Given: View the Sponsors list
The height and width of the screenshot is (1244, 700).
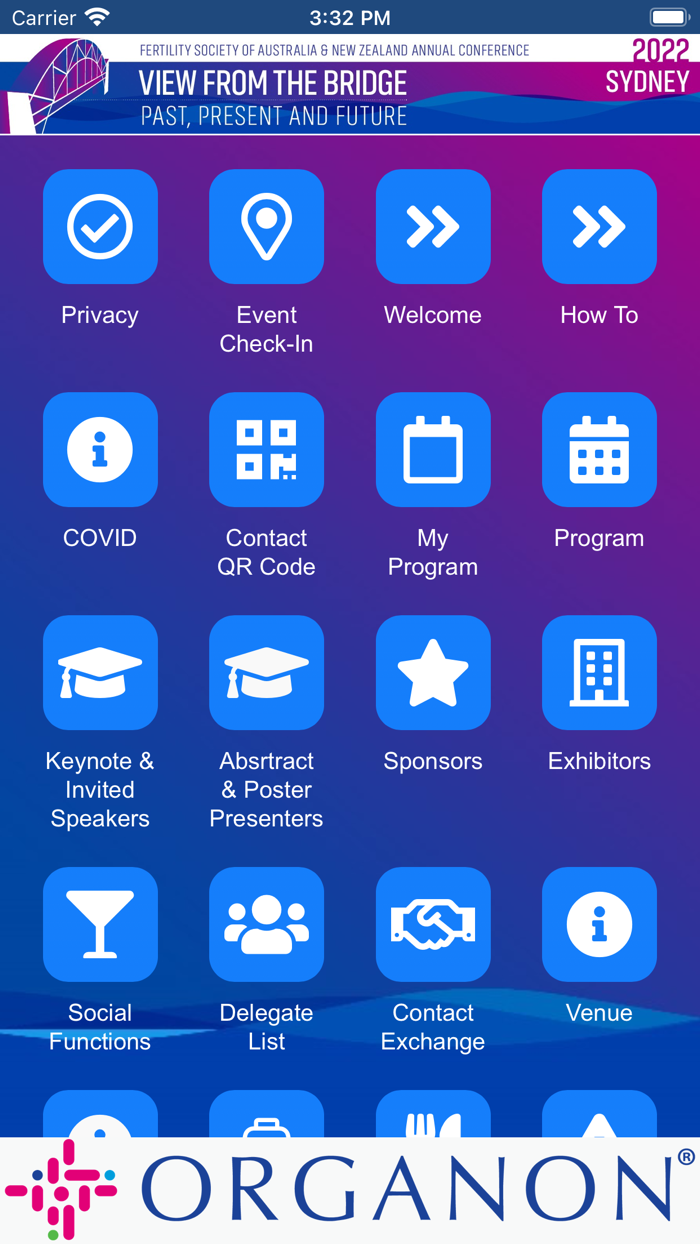Looking at the screenshot, I should 433,673.
